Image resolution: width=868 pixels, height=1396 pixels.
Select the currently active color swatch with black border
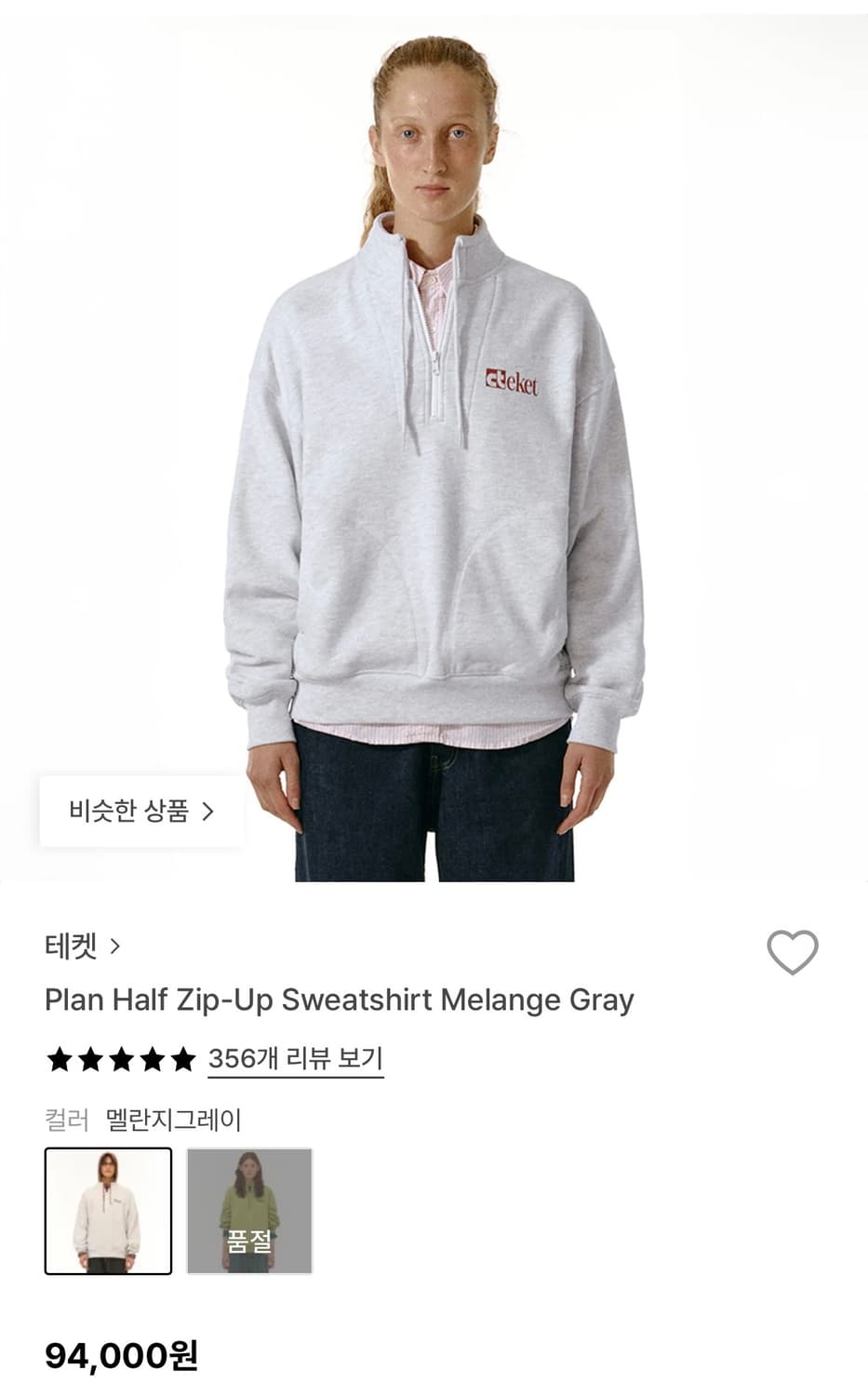click(108, 1210)
